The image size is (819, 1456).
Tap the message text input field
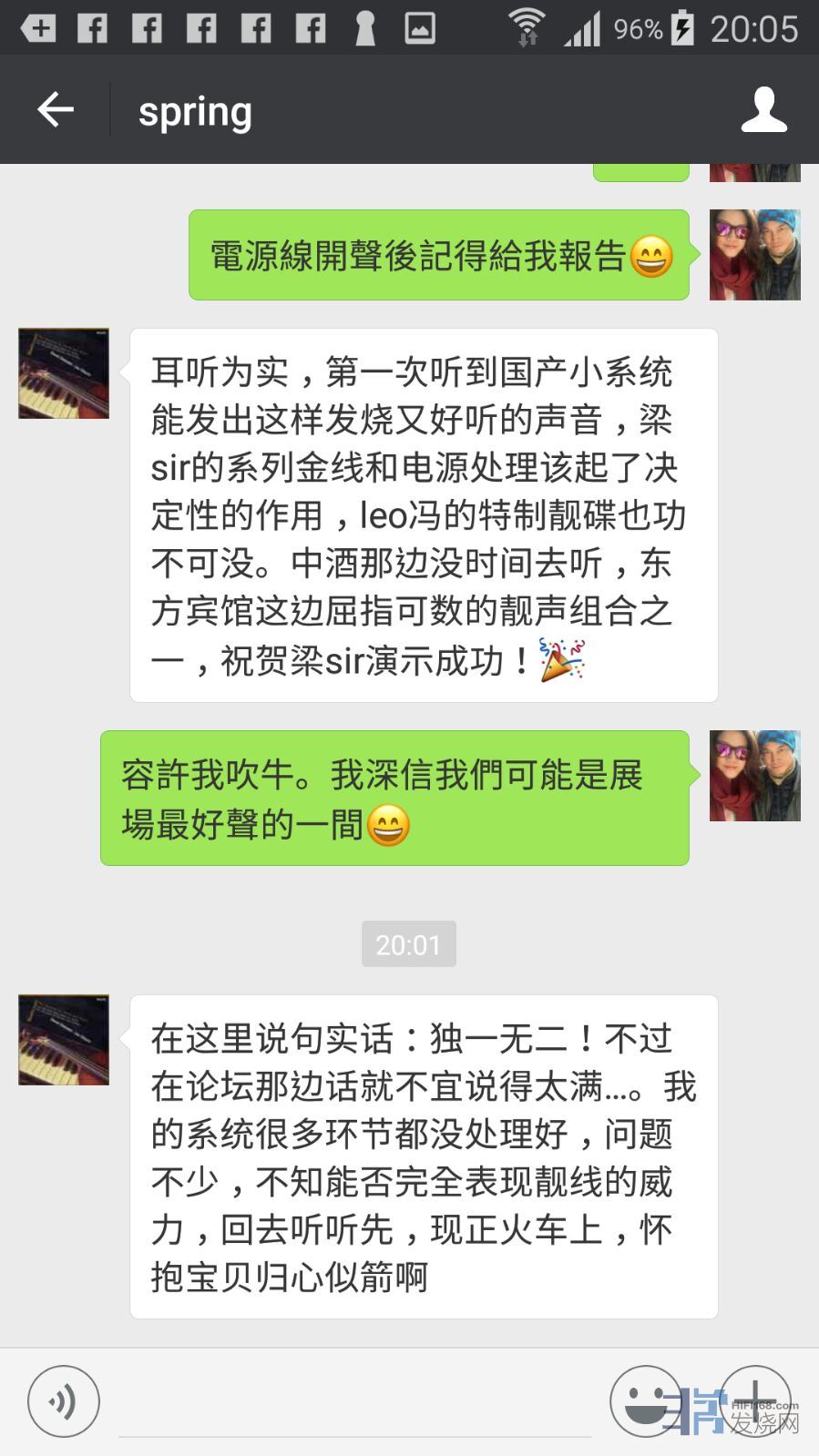coord(355,1407)
